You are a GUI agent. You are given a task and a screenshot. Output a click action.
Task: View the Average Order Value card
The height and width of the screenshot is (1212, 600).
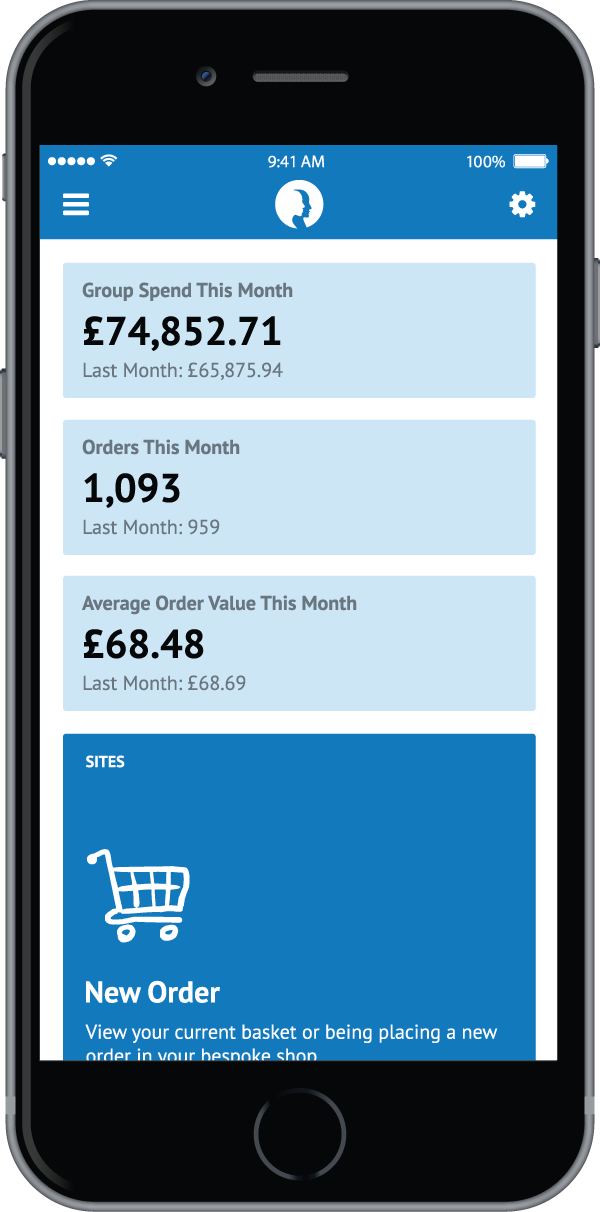click(x=299, y=643)
